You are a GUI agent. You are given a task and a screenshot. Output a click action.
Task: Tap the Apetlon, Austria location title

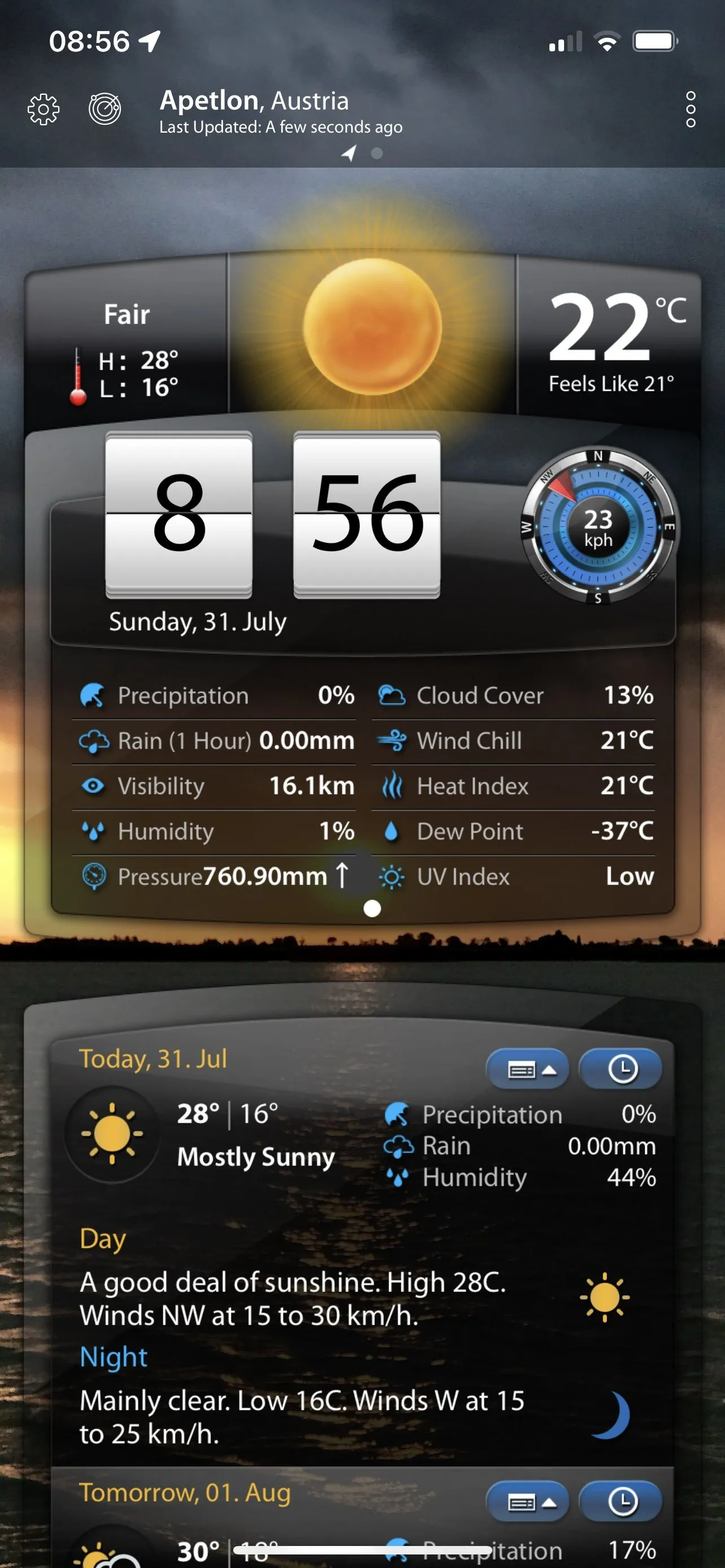click(255, 101)
